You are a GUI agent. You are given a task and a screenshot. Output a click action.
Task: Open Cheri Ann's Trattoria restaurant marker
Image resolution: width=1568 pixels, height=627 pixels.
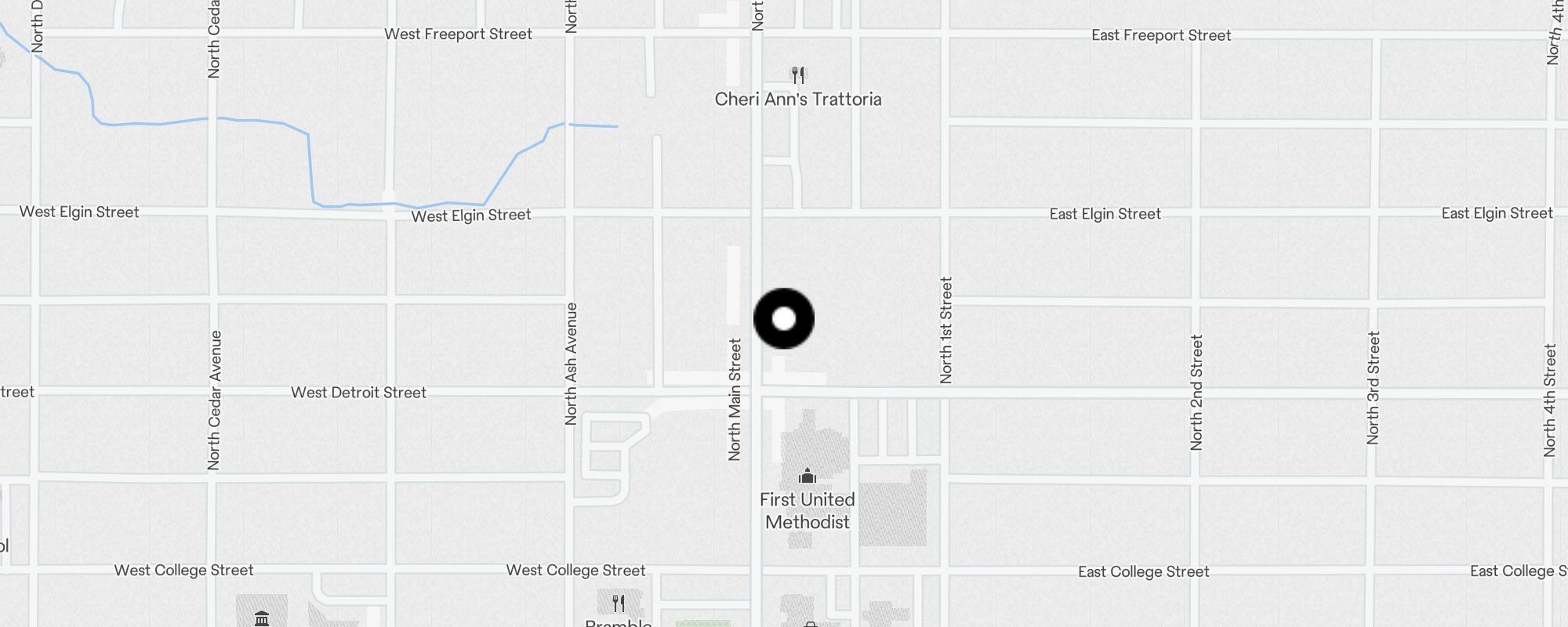tap(798, 76)
